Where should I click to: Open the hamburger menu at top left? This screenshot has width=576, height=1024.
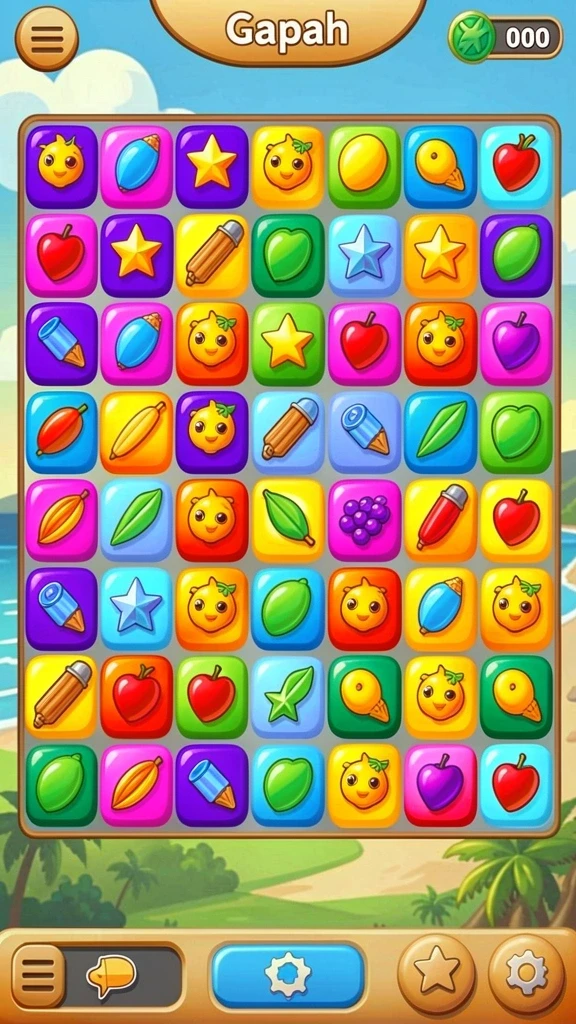(47, 39)
